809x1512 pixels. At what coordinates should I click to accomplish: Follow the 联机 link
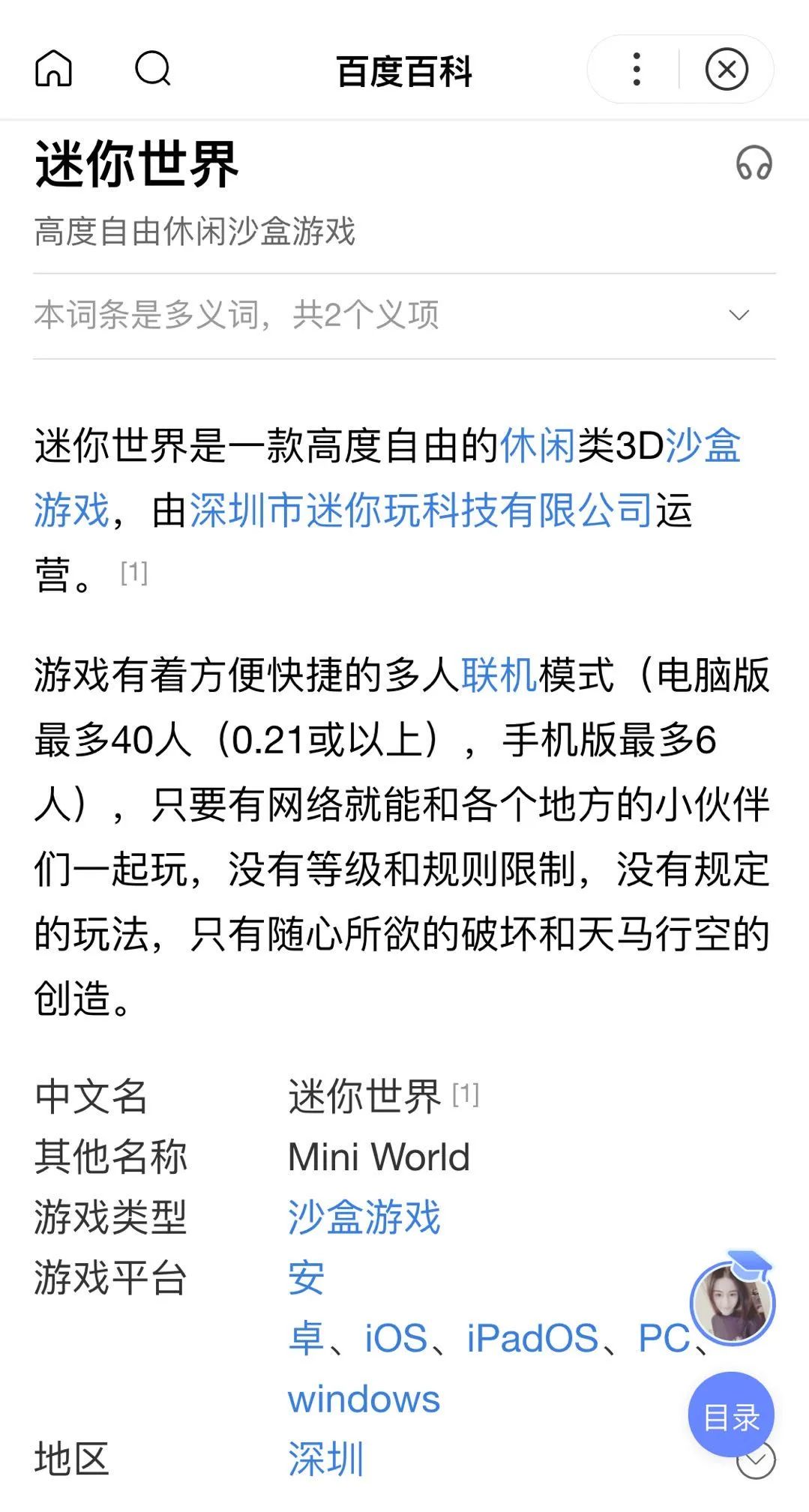coord(499,675)
